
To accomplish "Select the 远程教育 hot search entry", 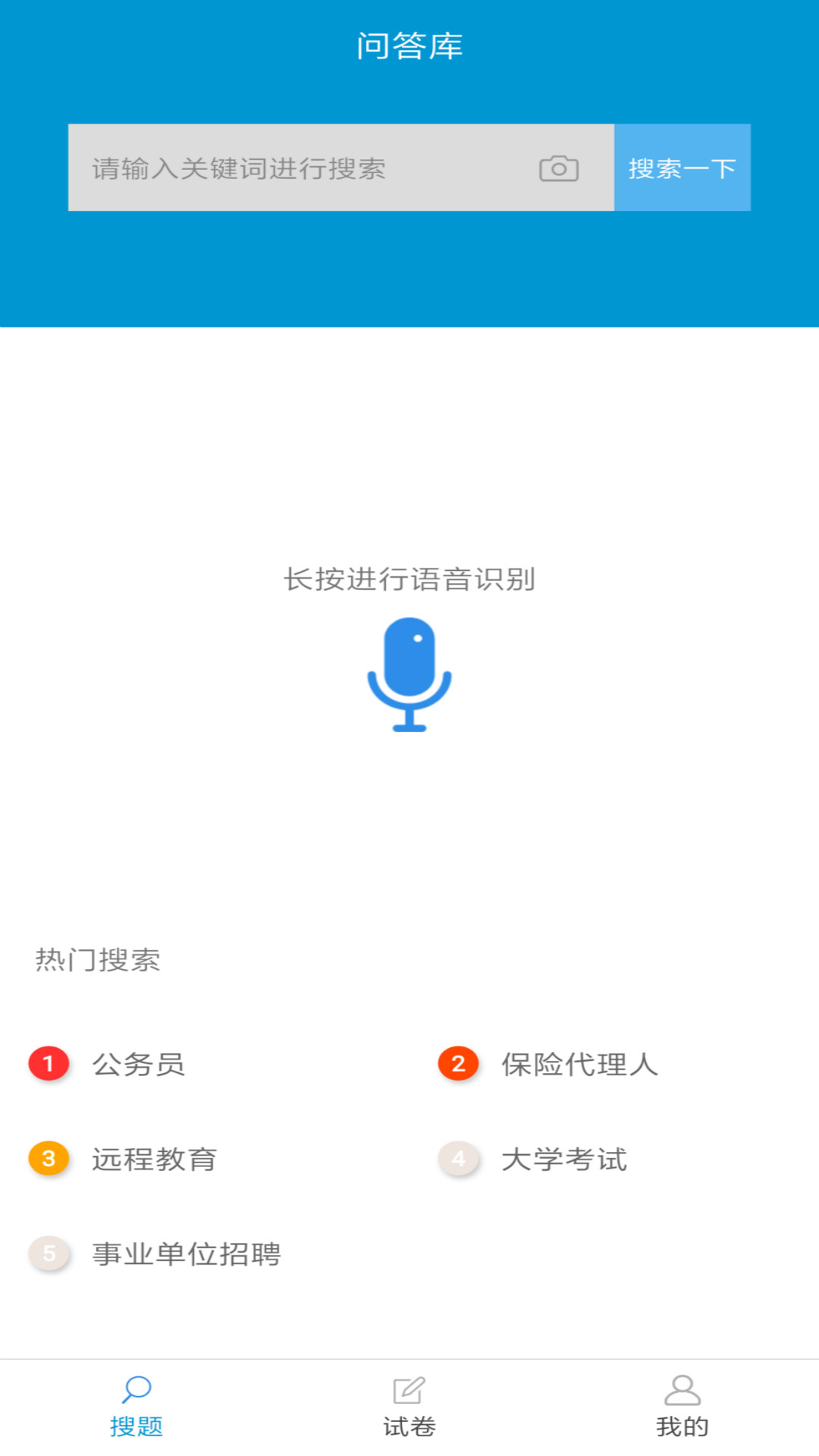I will tap(155, 1159).
